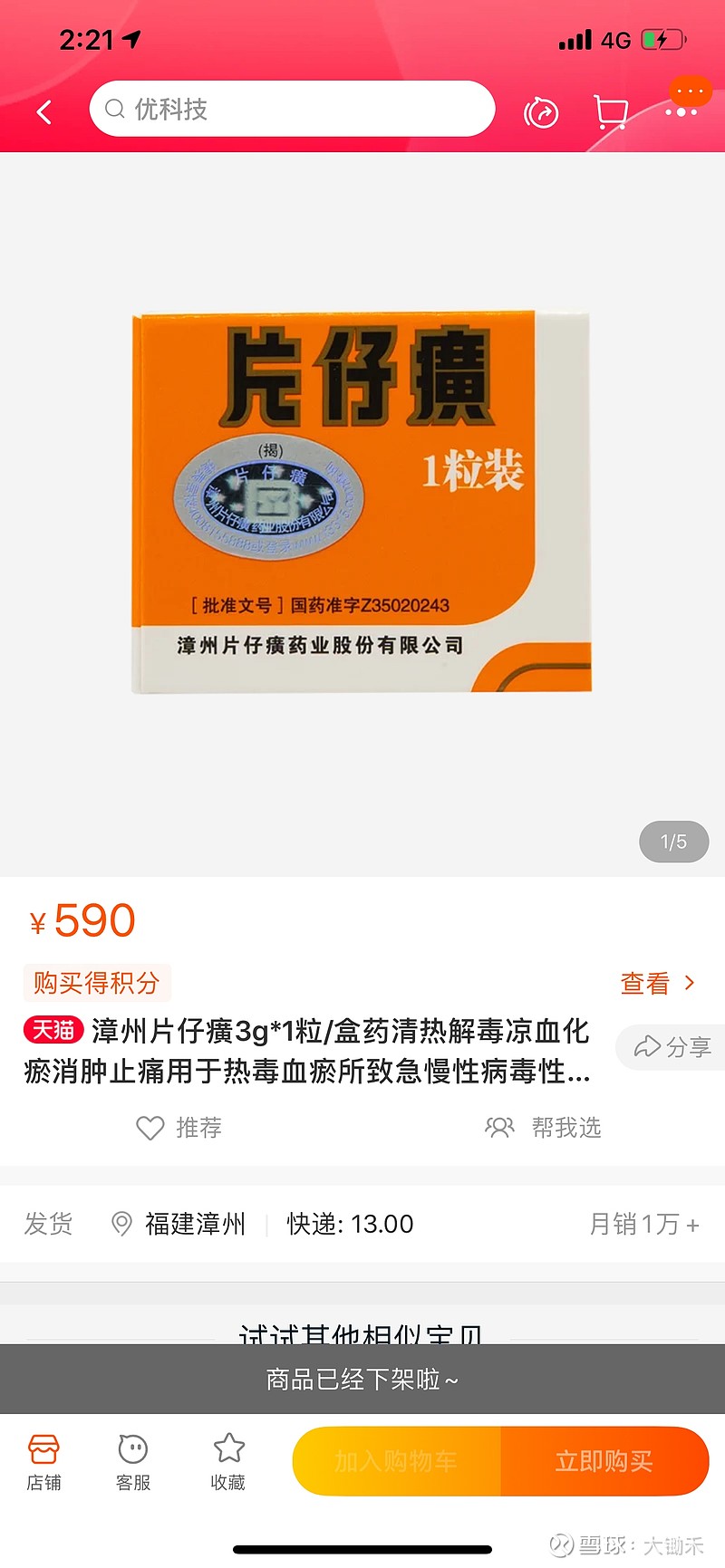Tap the 1/5 image counter indicator
Image resolution: width=725 pixels, height=1568 pixels.
click(673, 842)
